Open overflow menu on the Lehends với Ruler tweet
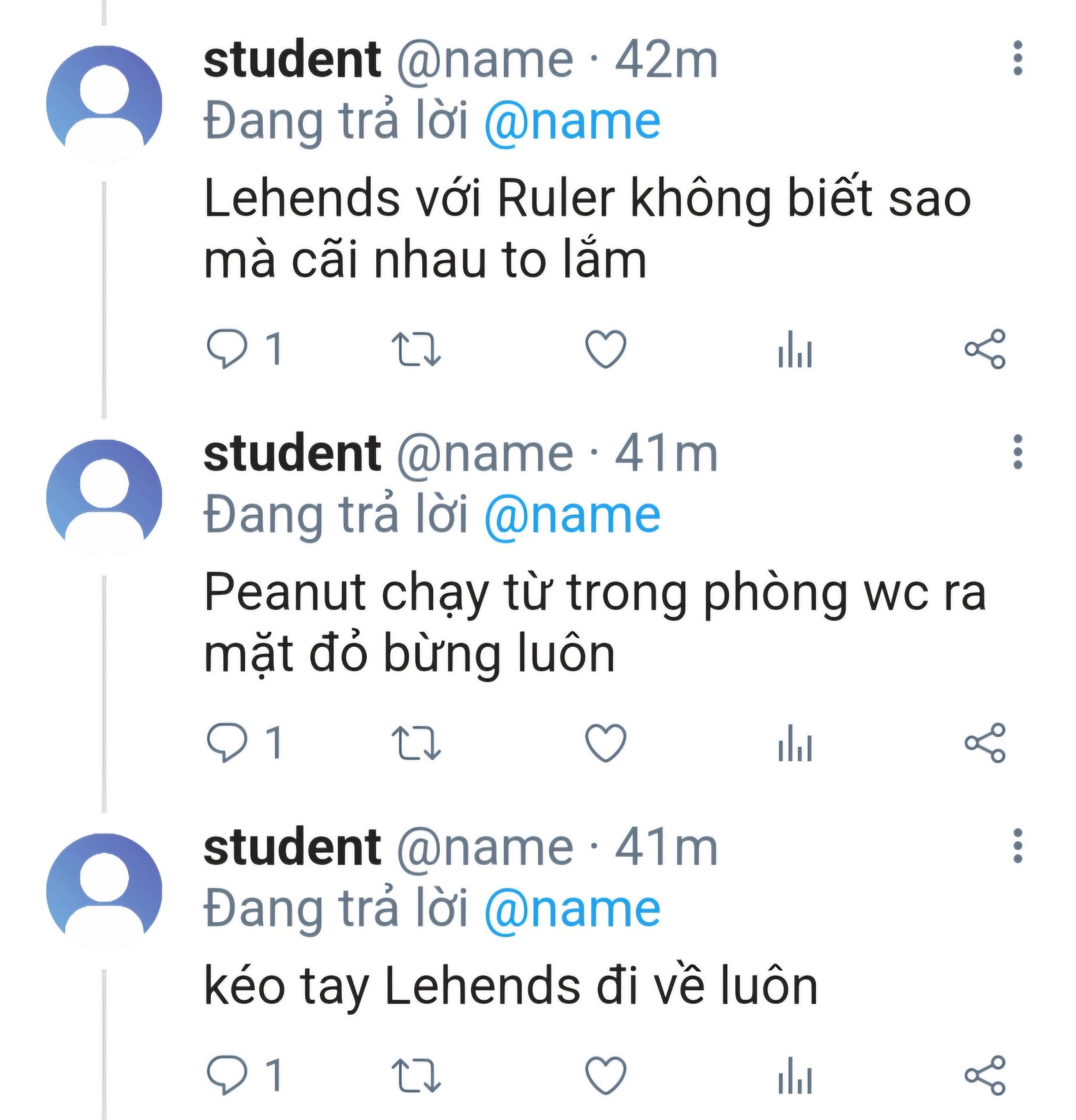1076x1120 pixels. 1018,58
